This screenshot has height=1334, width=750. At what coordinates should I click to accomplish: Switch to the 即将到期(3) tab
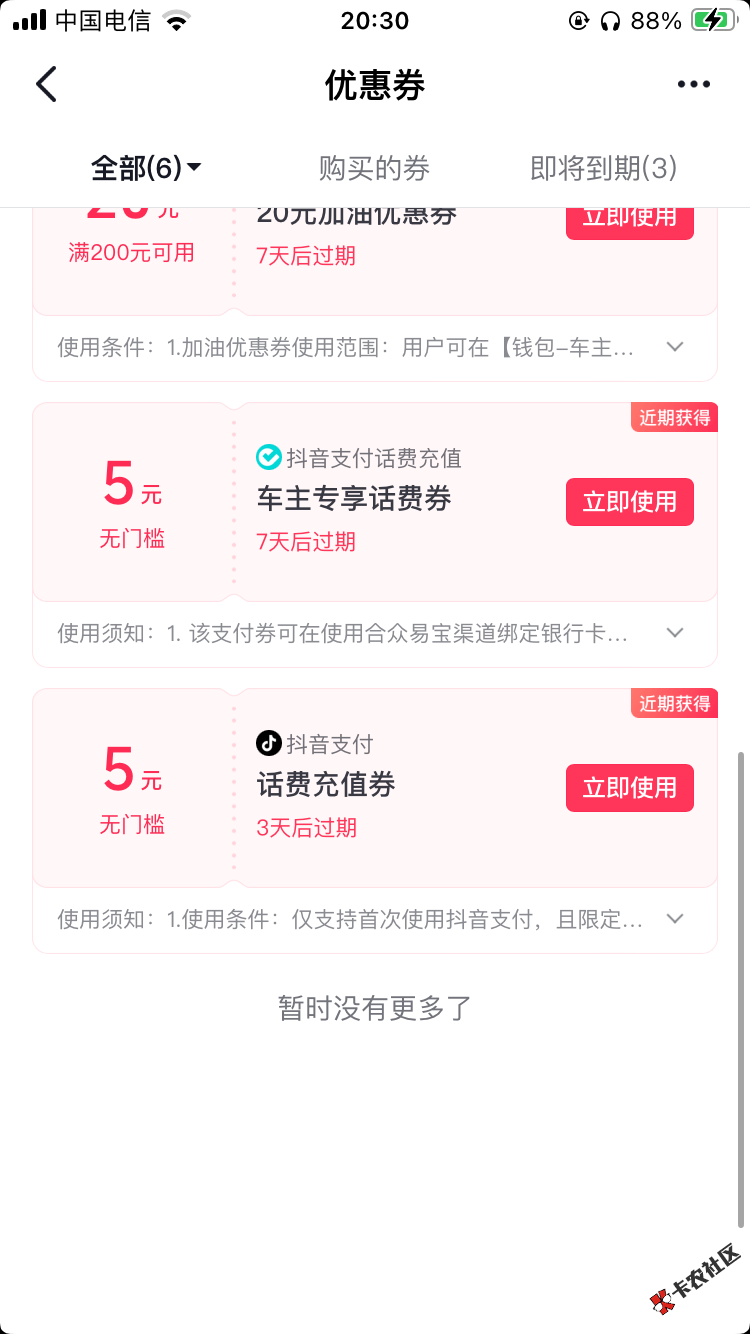[x=603, y=169]
